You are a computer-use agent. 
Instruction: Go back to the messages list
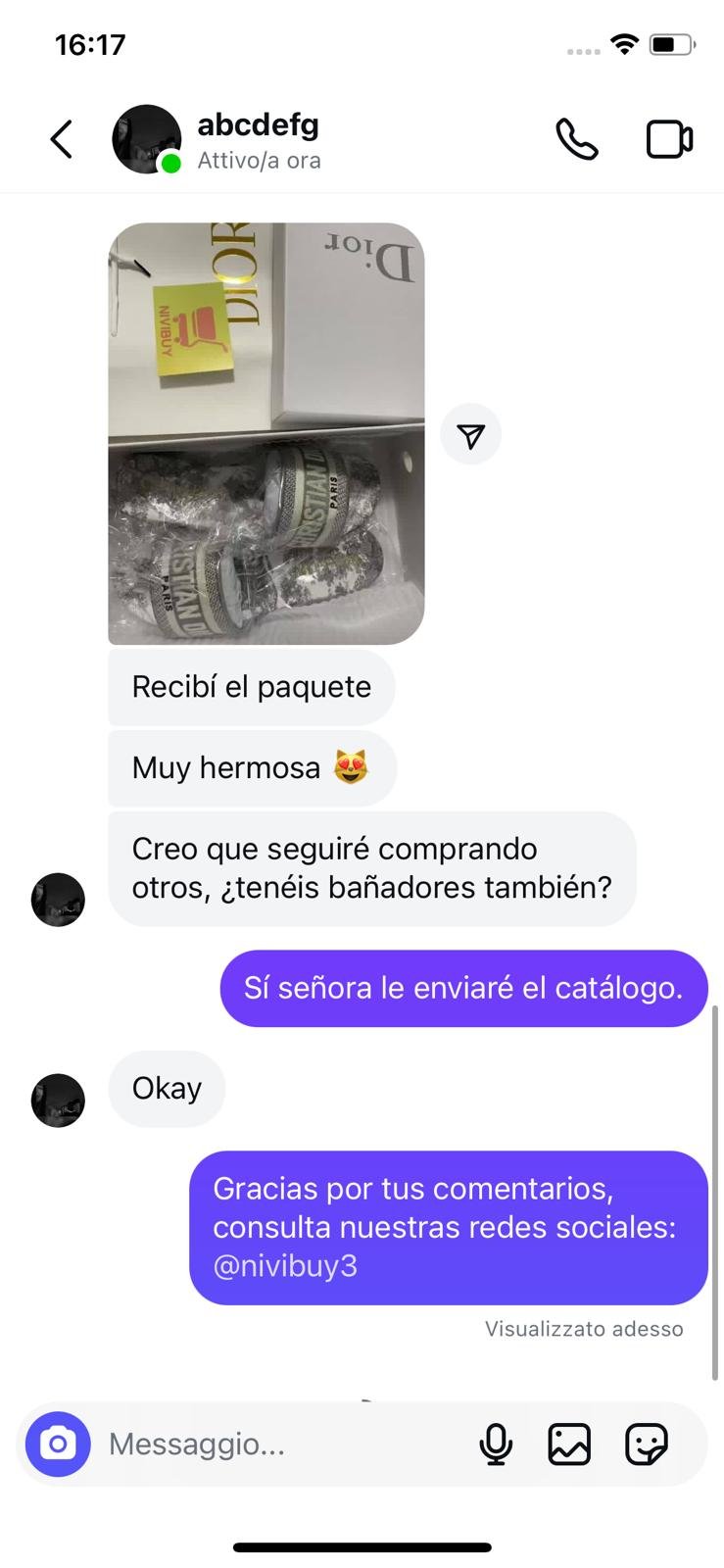[62, 139]
